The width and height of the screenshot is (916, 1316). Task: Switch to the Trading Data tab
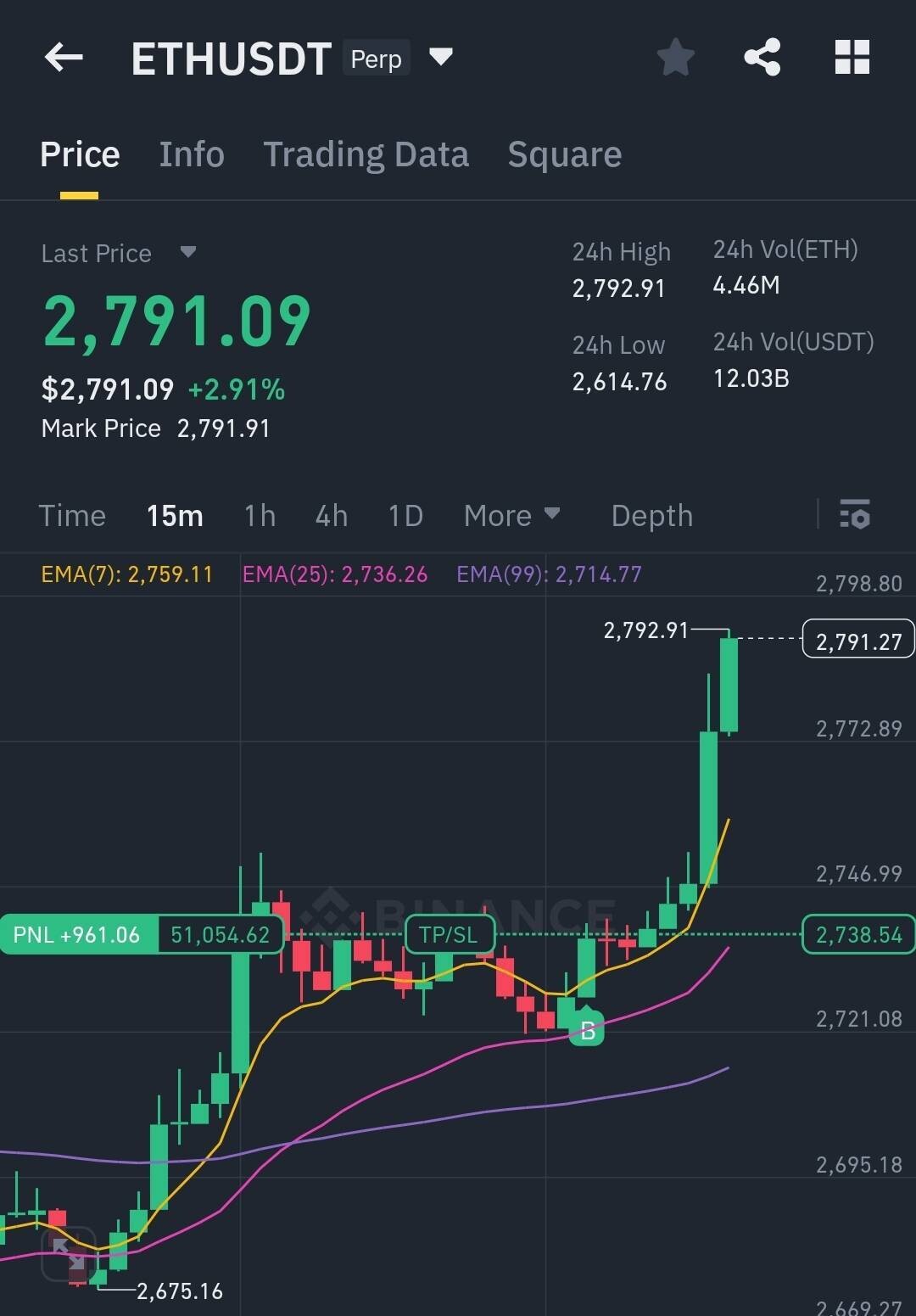pyautogui.click(x=366, y=154)
